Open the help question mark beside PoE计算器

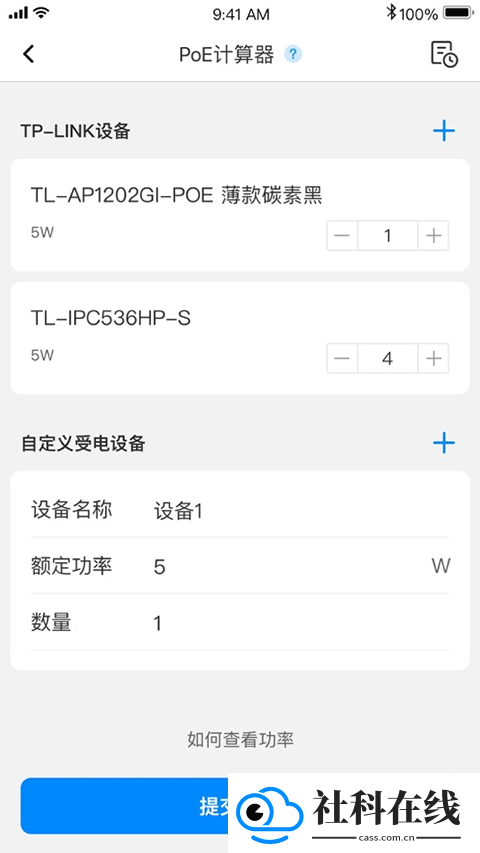pos(293,54)
